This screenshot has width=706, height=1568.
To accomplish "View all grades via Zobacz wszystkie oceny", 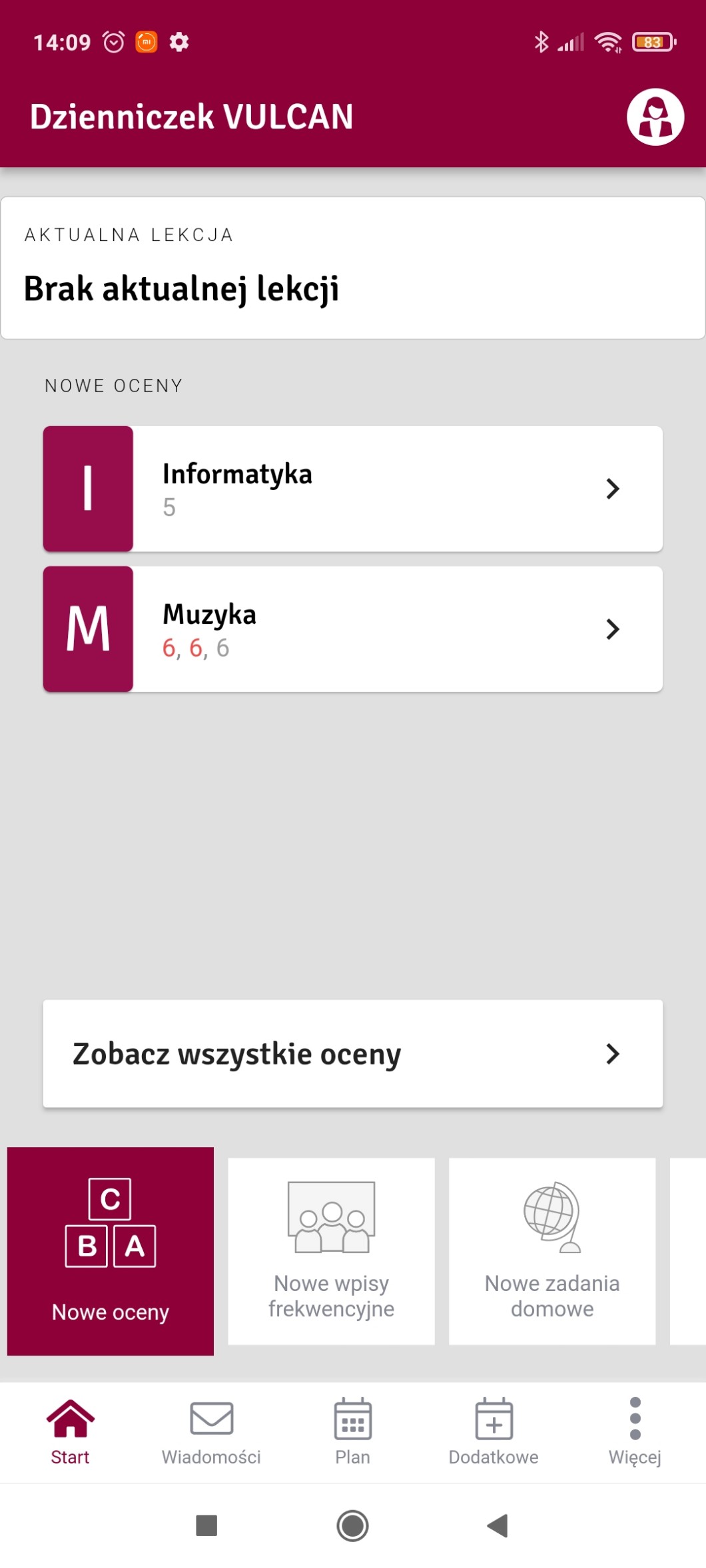I will coord(353,1053).
